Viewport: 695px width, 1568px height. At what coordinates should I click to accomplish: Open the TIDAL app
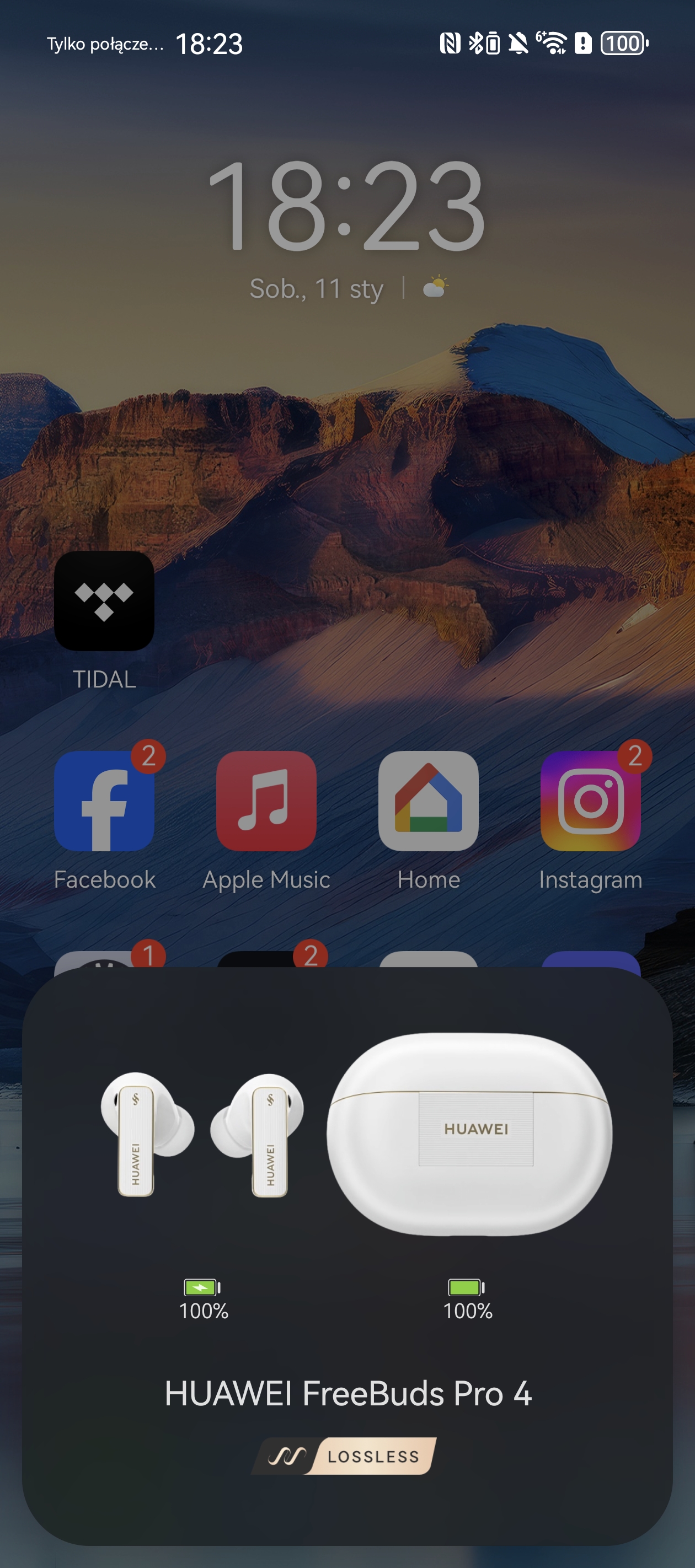[104, 602]
